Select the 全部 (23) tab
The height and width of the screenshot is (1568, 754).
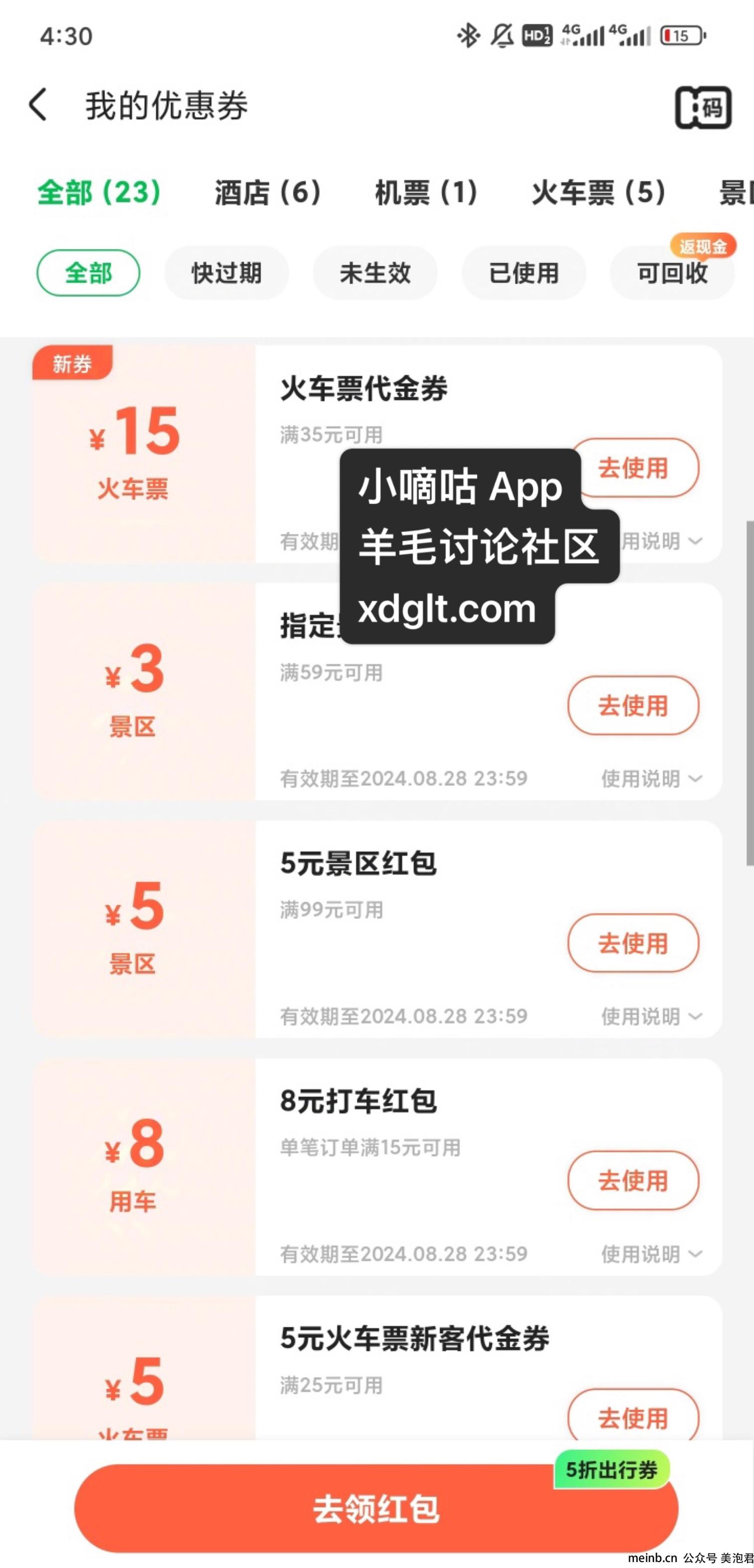[x=99, y=193]
